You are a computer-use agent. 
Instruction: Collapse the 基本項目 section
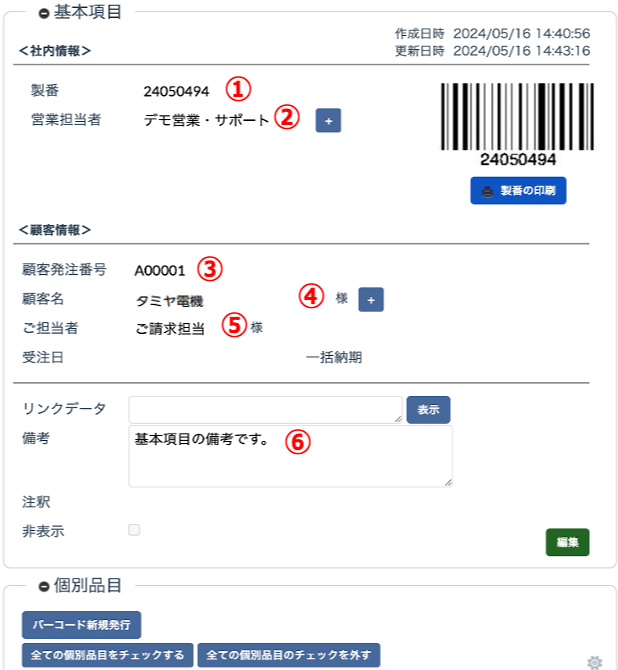click(44, 12)
